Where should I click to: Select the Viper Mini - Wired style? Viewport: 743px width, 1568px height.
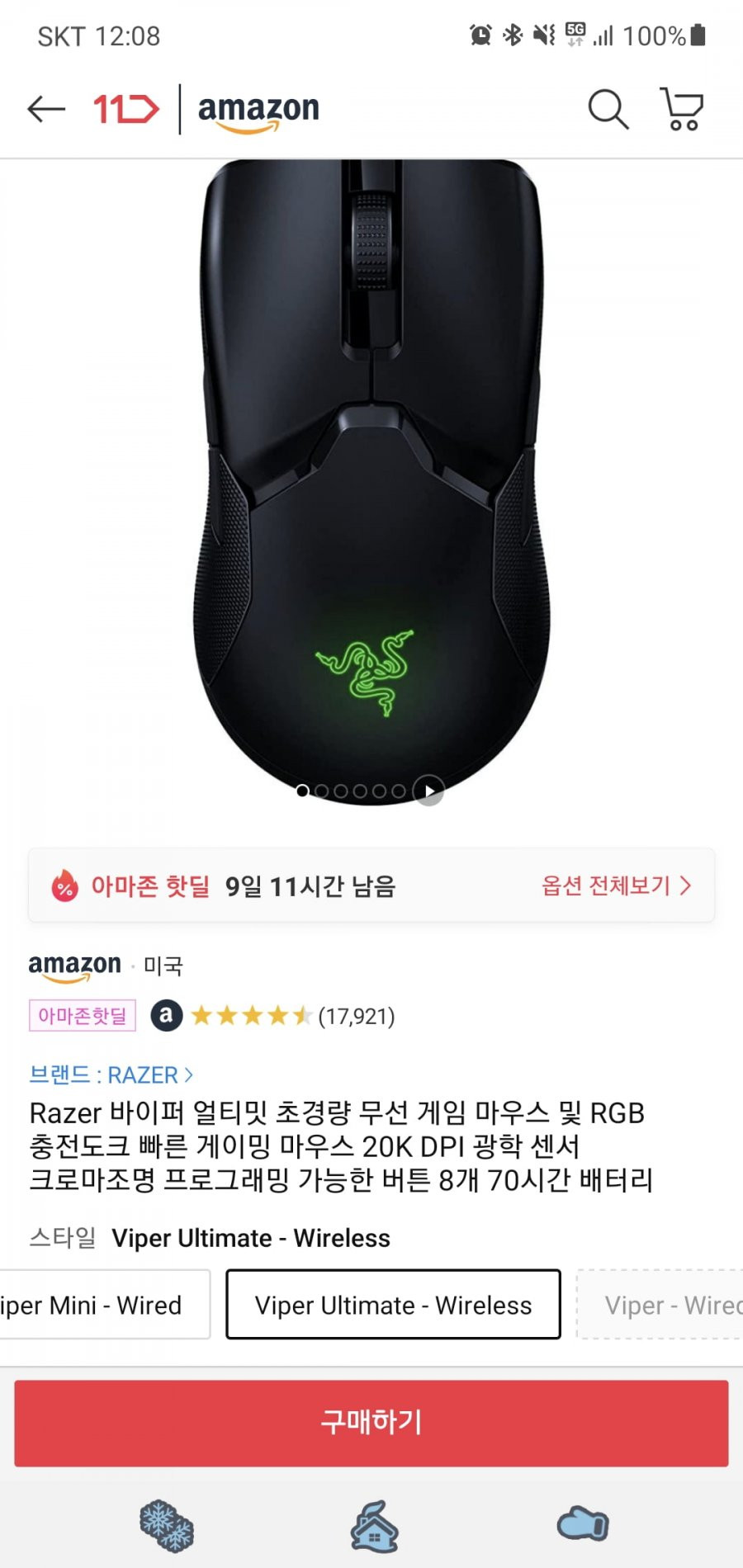105,1305
